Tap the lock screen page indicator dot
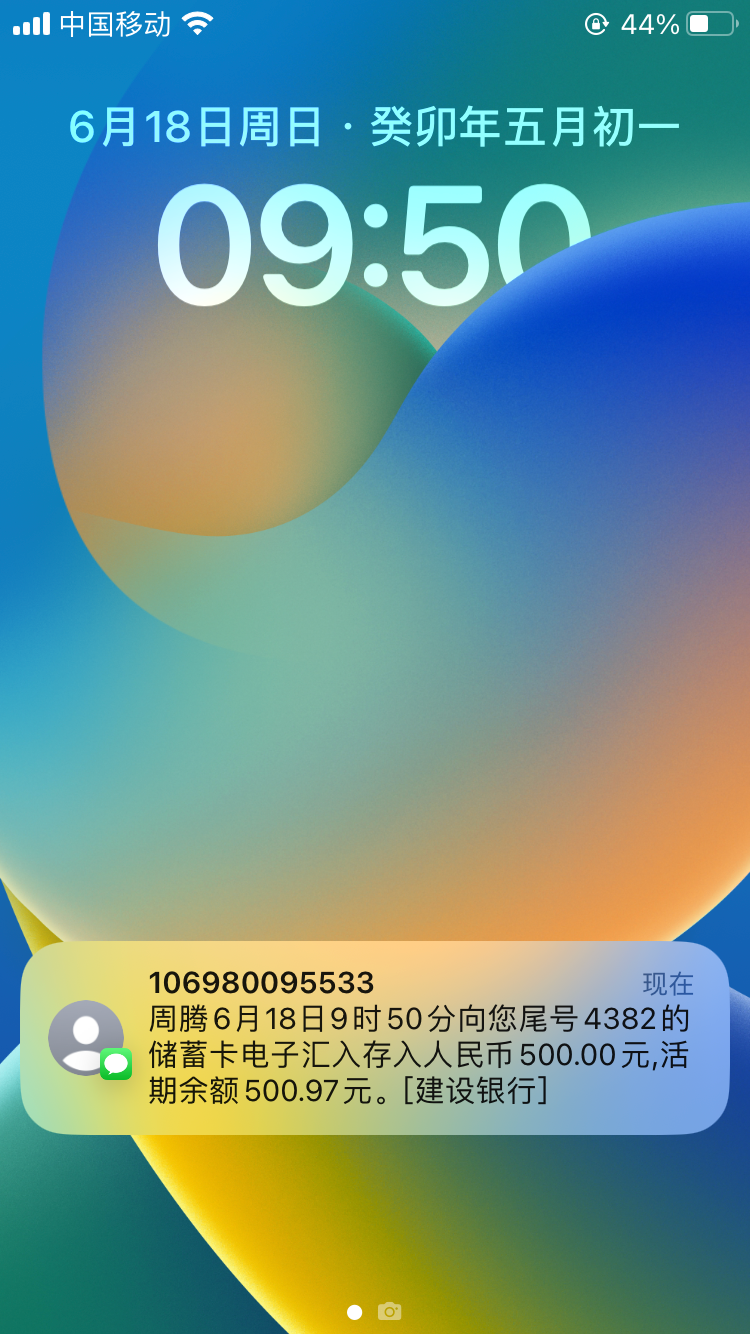This screenshot has height=1334, width=750. coord(354,1312)
